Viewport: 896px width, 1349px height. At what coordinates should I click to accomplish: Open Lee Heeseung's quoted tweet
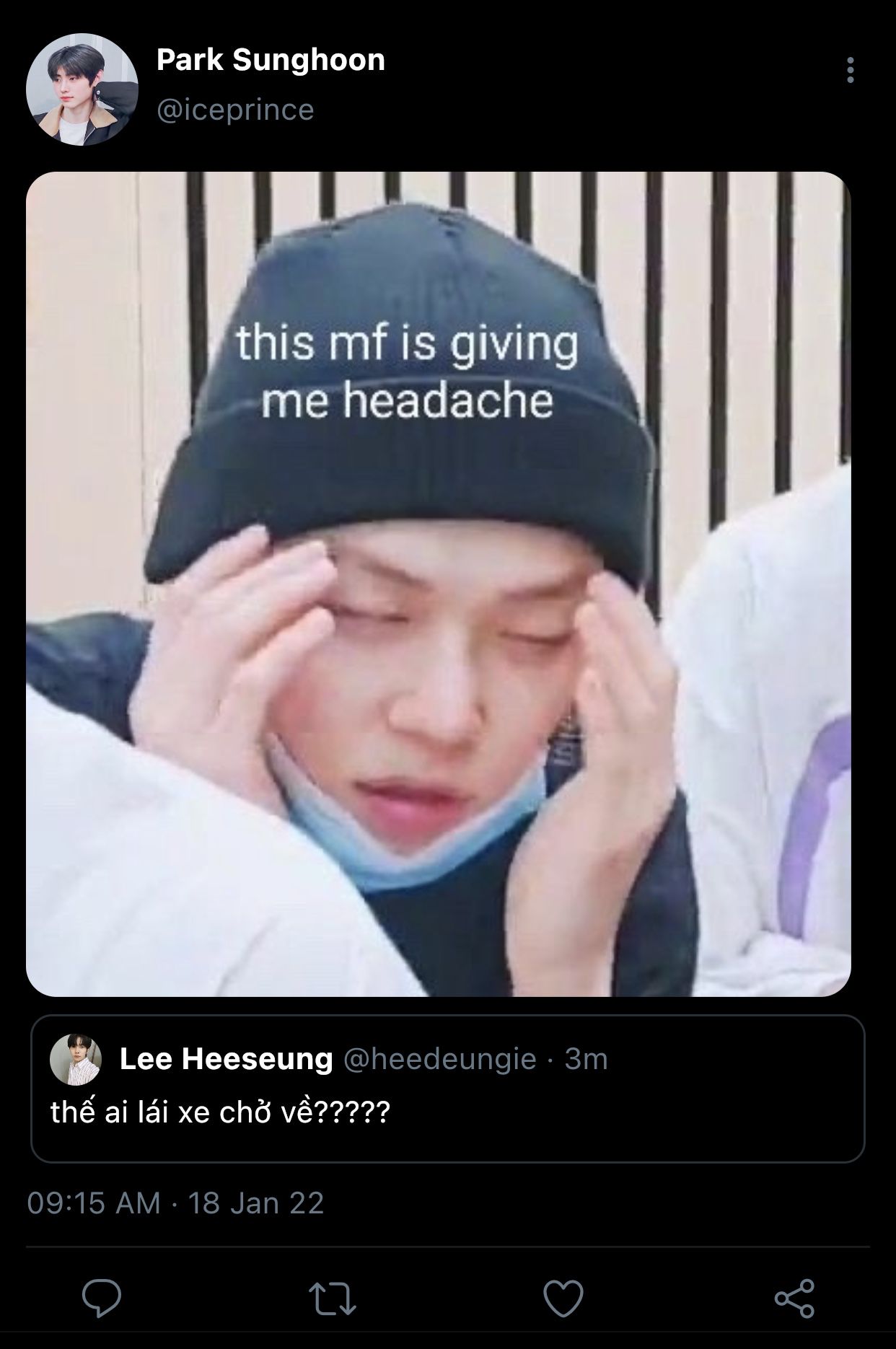pyautogui.click(x=447, y=1089)
